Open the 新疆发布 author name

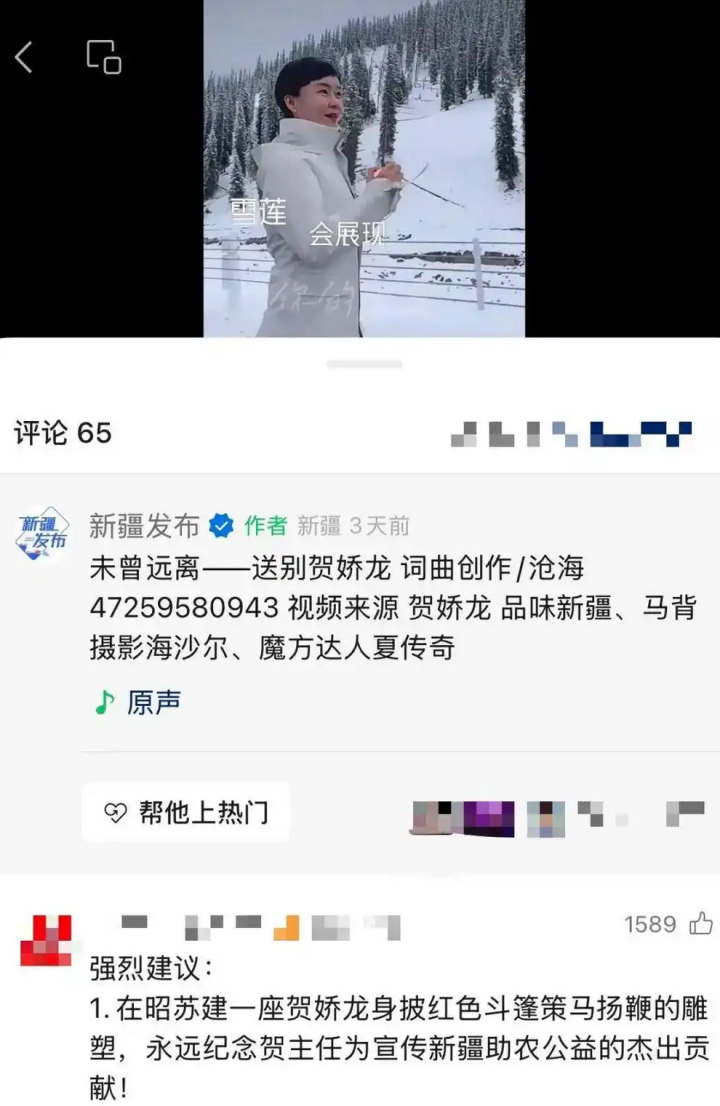pyautogui.click(x=144, y=525)
